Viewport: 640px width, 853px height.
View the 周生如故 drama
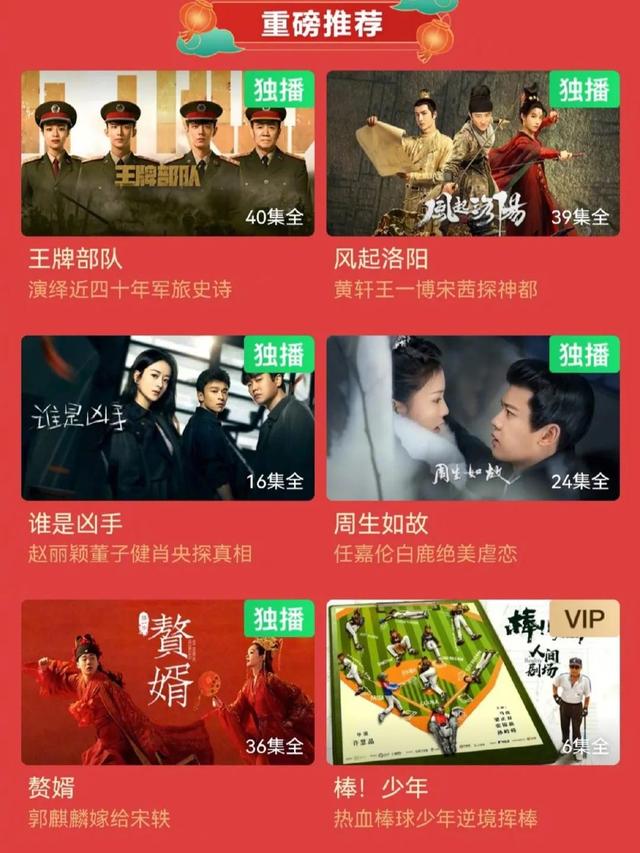pyautogui.click(x=473, y=417)
